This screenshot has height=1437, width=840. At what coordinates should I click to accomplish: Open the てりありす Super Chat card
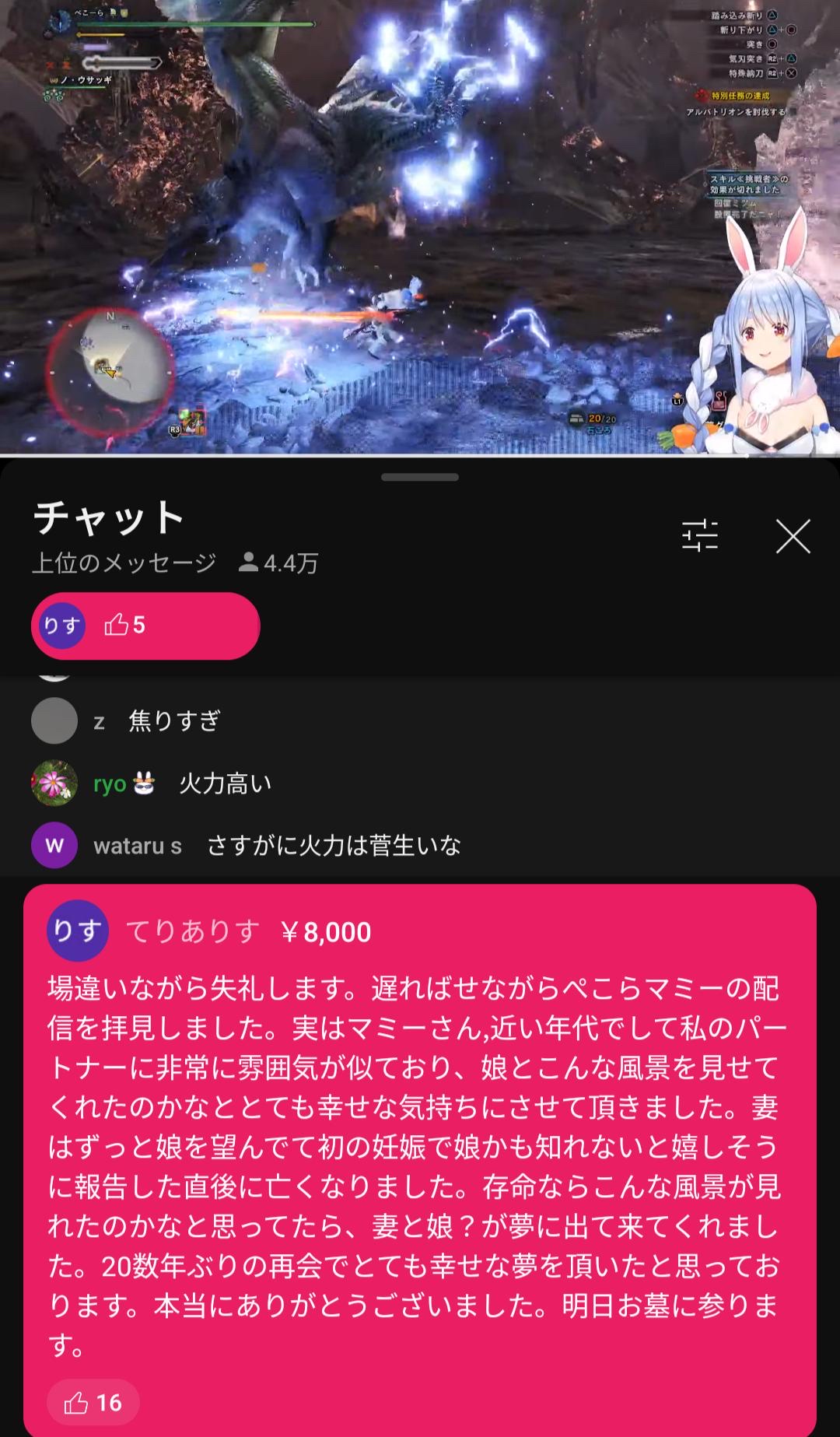tap(420, 1159)
